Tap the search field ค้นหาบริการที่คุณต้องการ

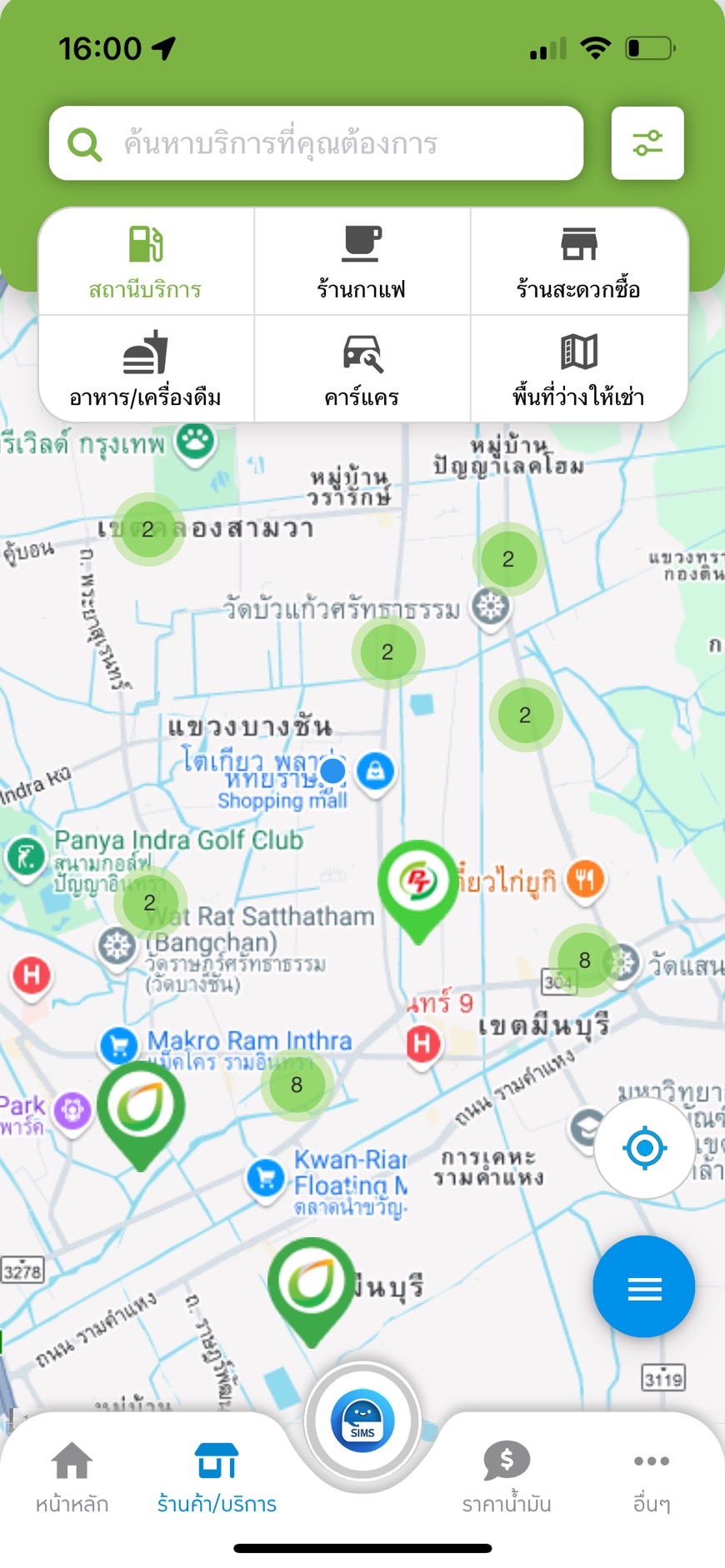(317, 143)
